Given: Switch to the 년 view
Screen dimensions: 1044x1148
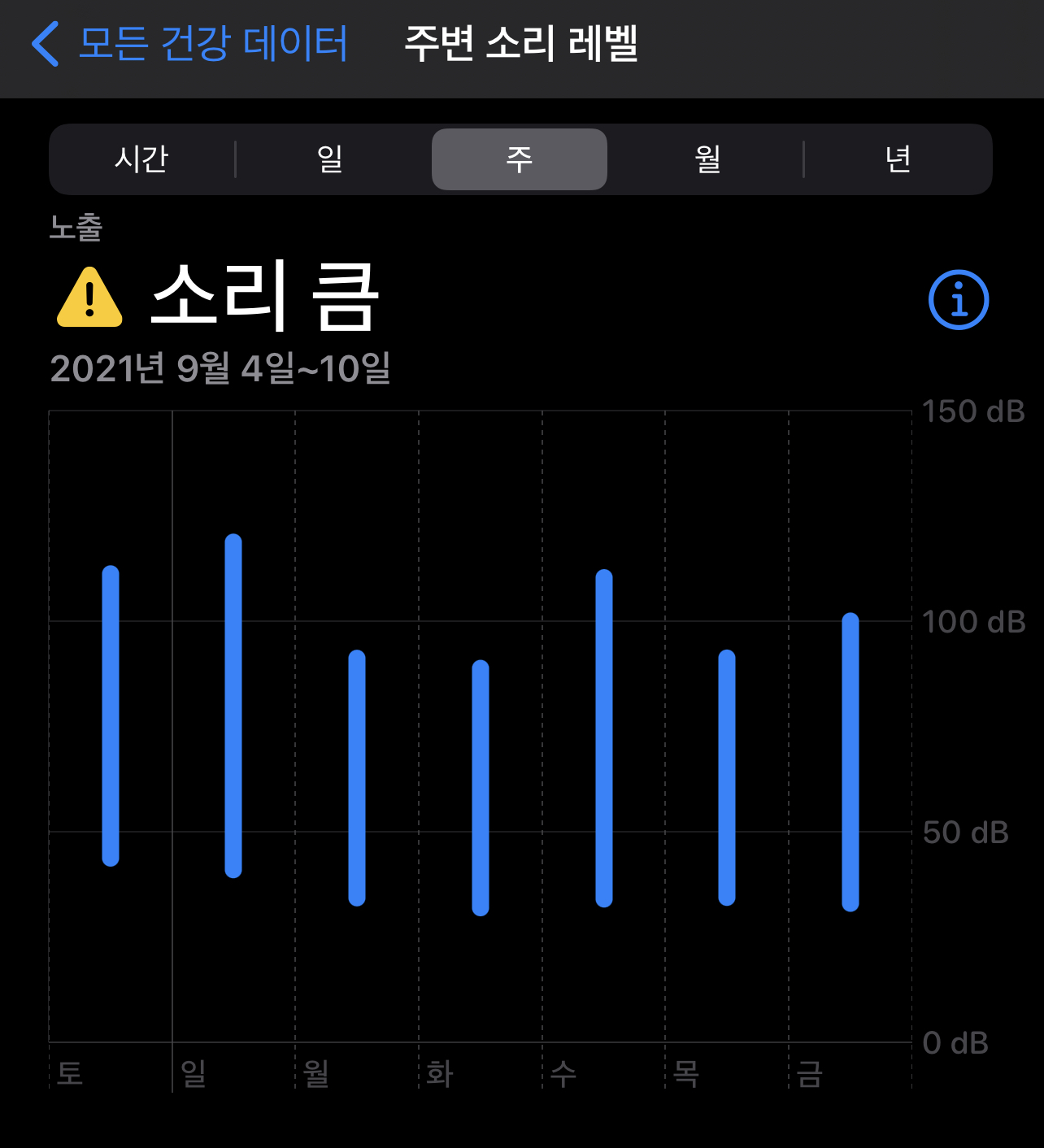Looking at the screenshot, I should pos(898,159).
